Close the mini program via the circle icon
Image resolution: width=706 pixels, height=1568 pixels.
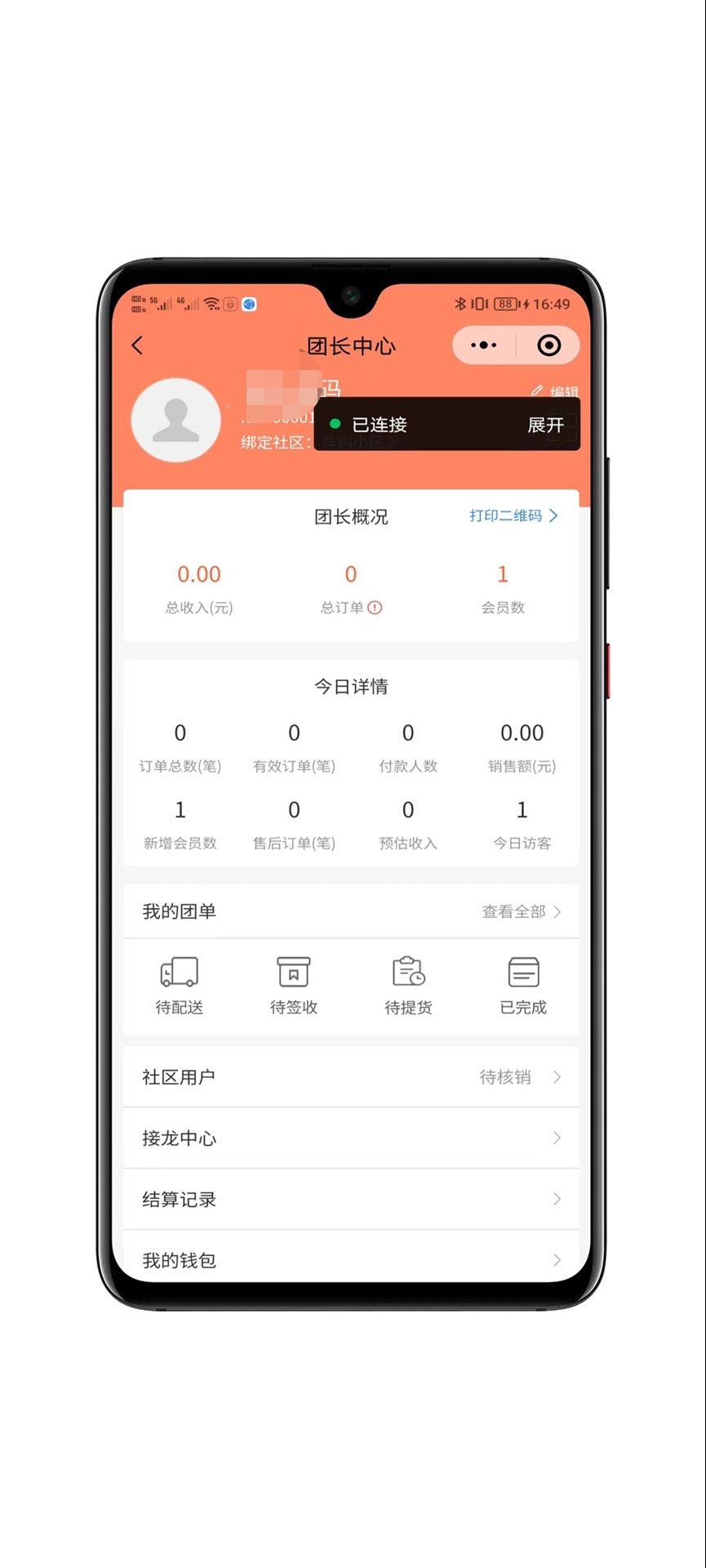point(549,345)
